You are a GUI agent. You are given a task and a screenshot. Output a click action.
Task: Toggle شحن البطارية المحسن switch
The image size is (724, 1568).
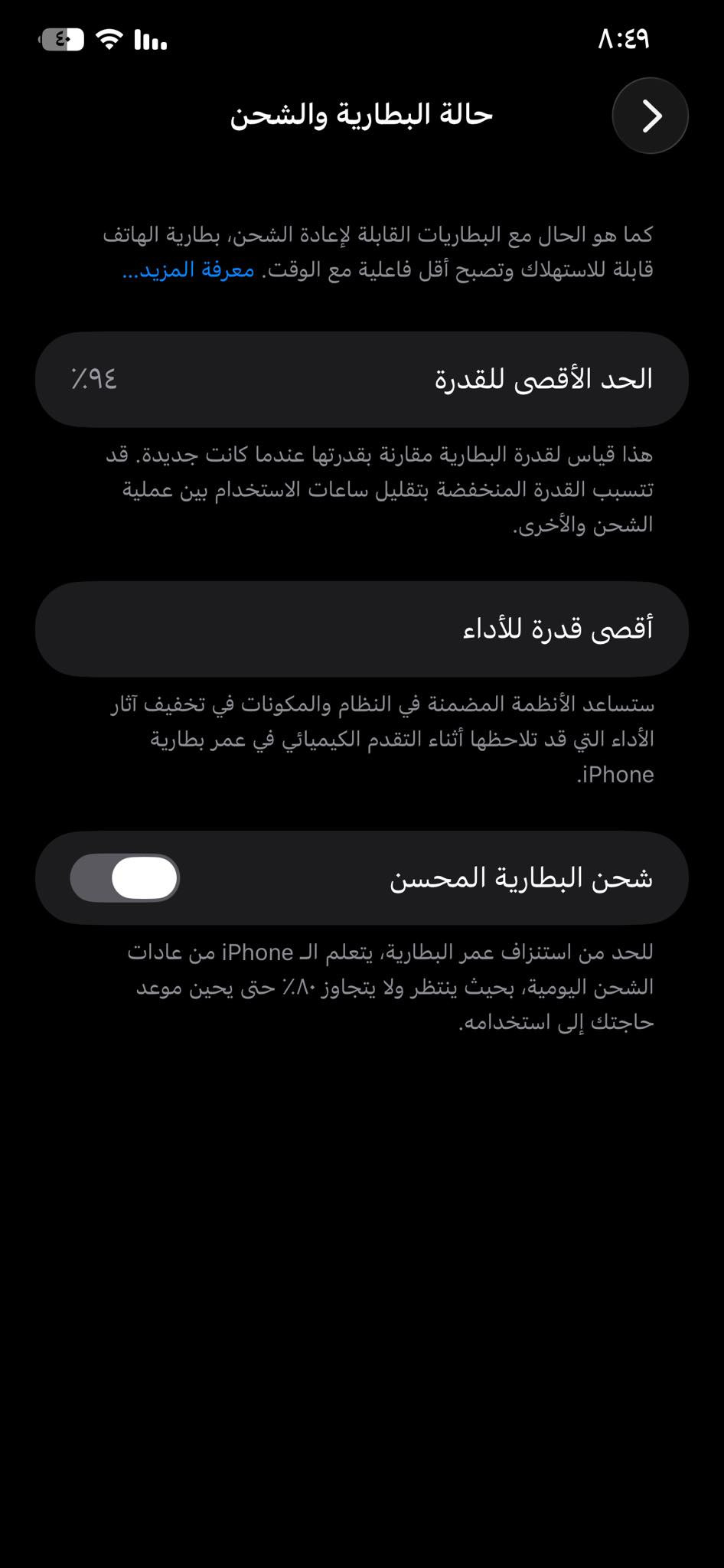[125, 877]
